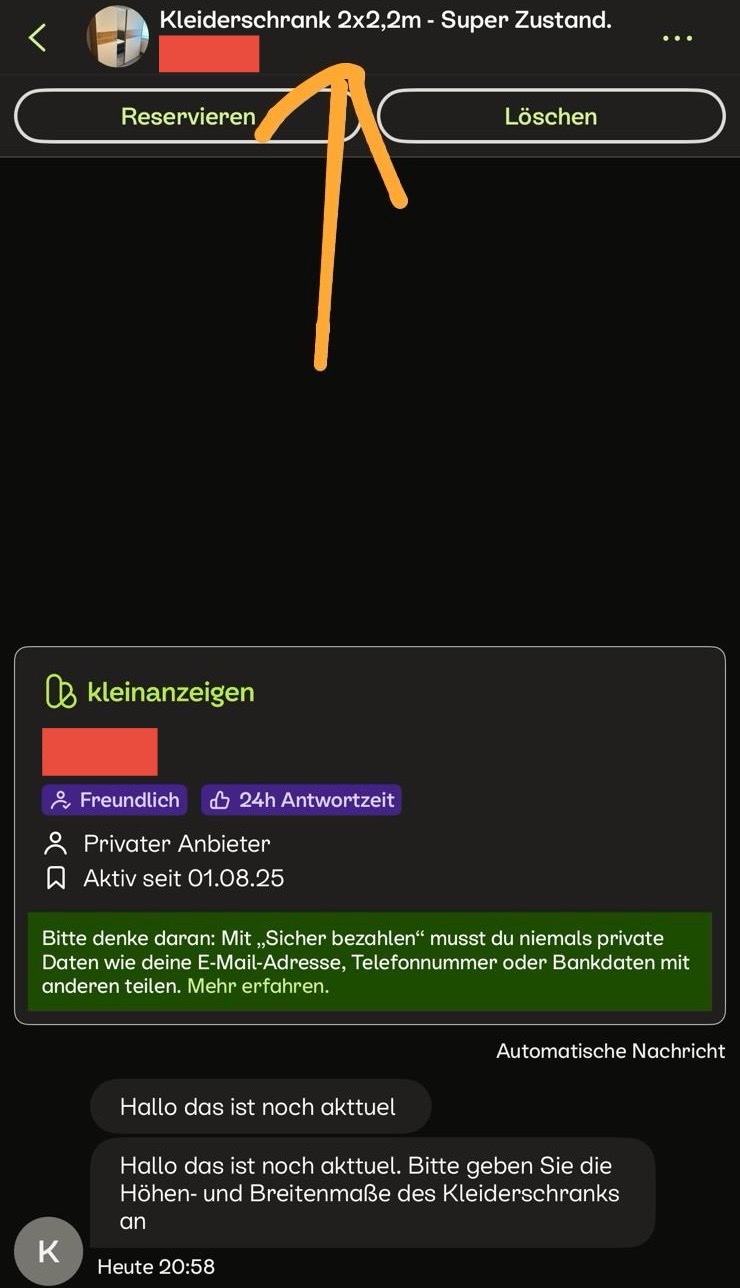Image resolution: width=740 pixels, height=1288 pixels.
Task: Open the three-dot overflow menu
Action: point(677,38)
